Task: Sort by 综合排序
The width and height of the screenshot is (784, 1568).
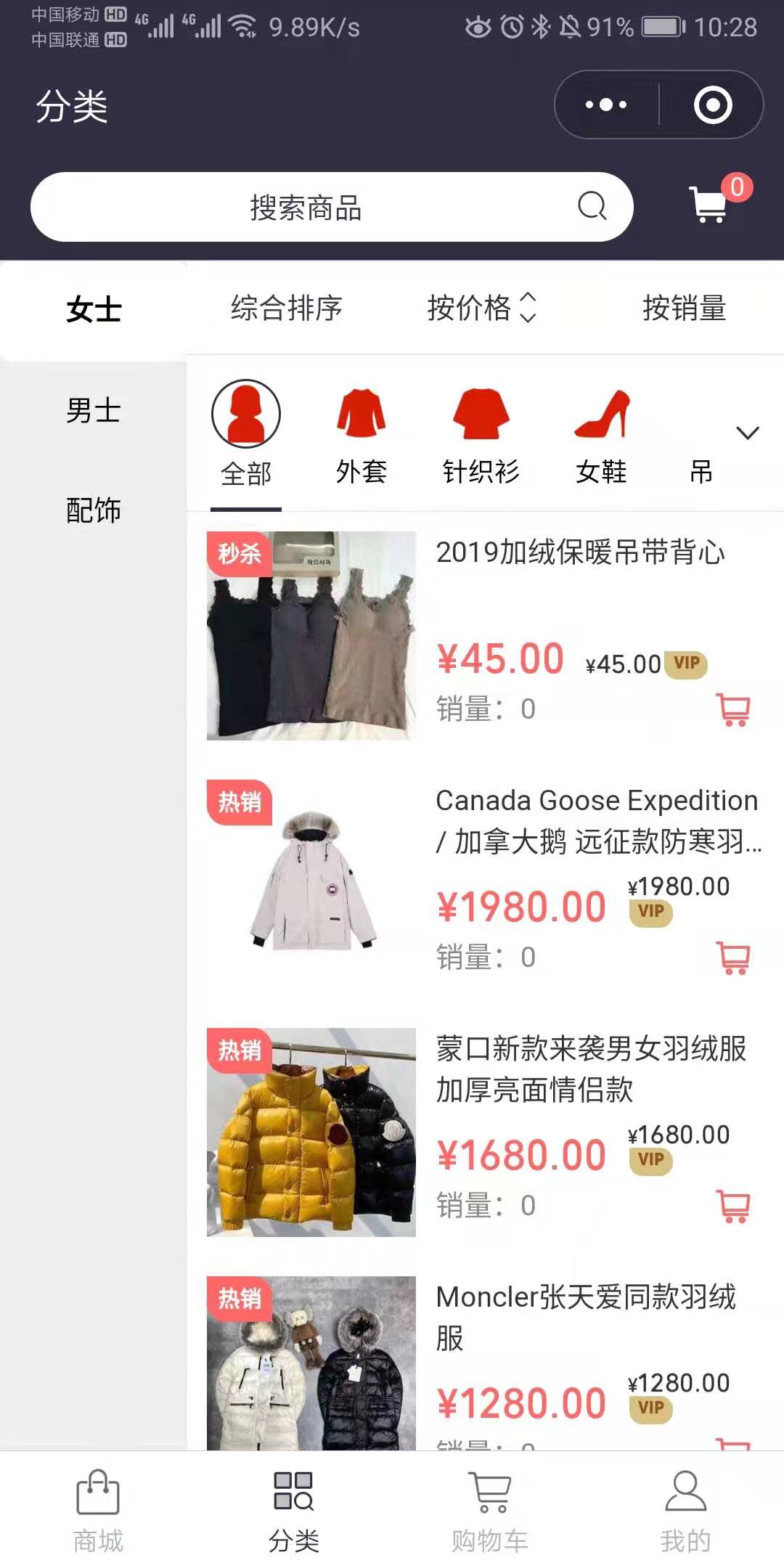Action: 286,308
